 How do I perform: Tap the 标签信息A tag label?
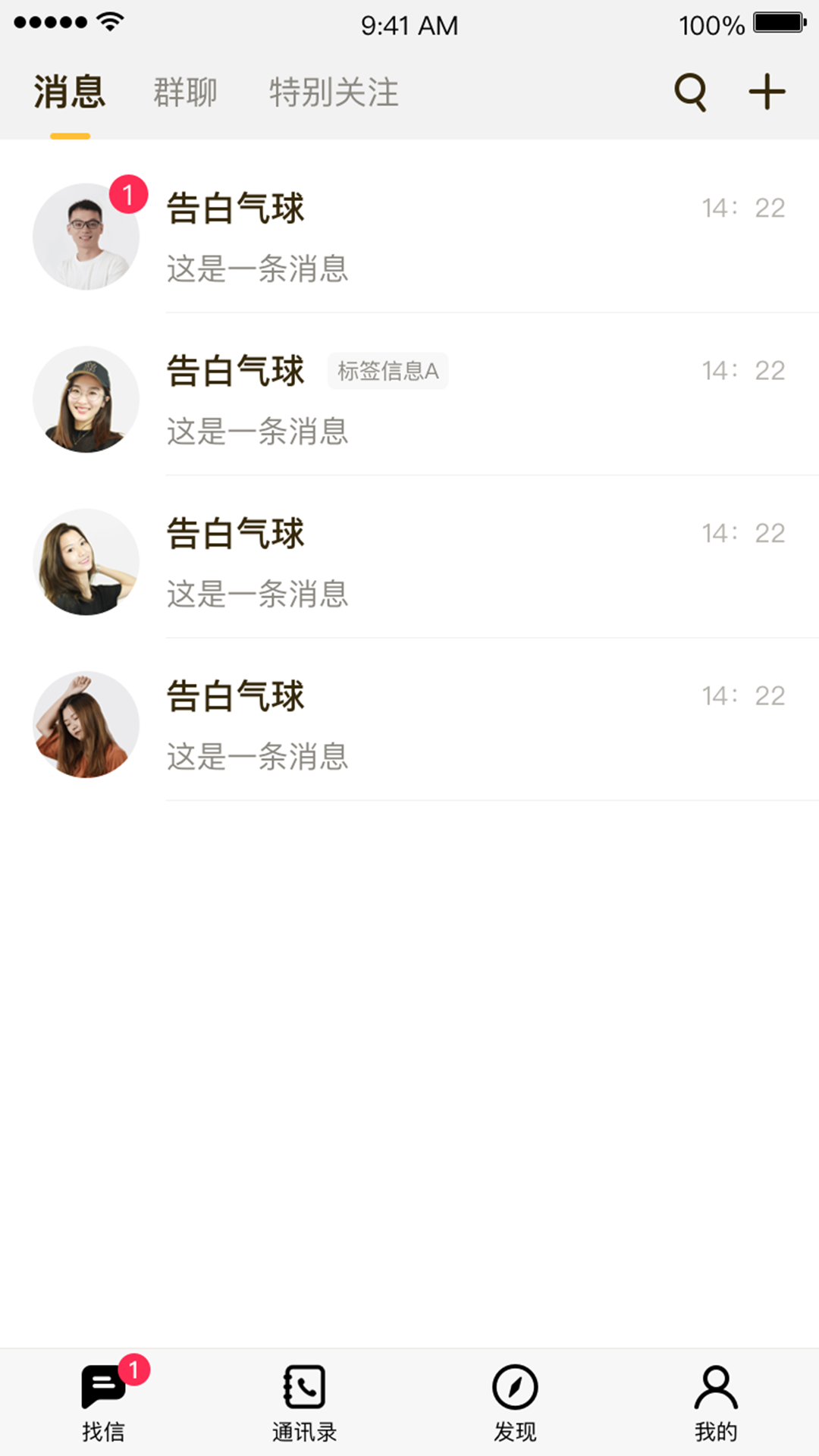click(388, 371)
